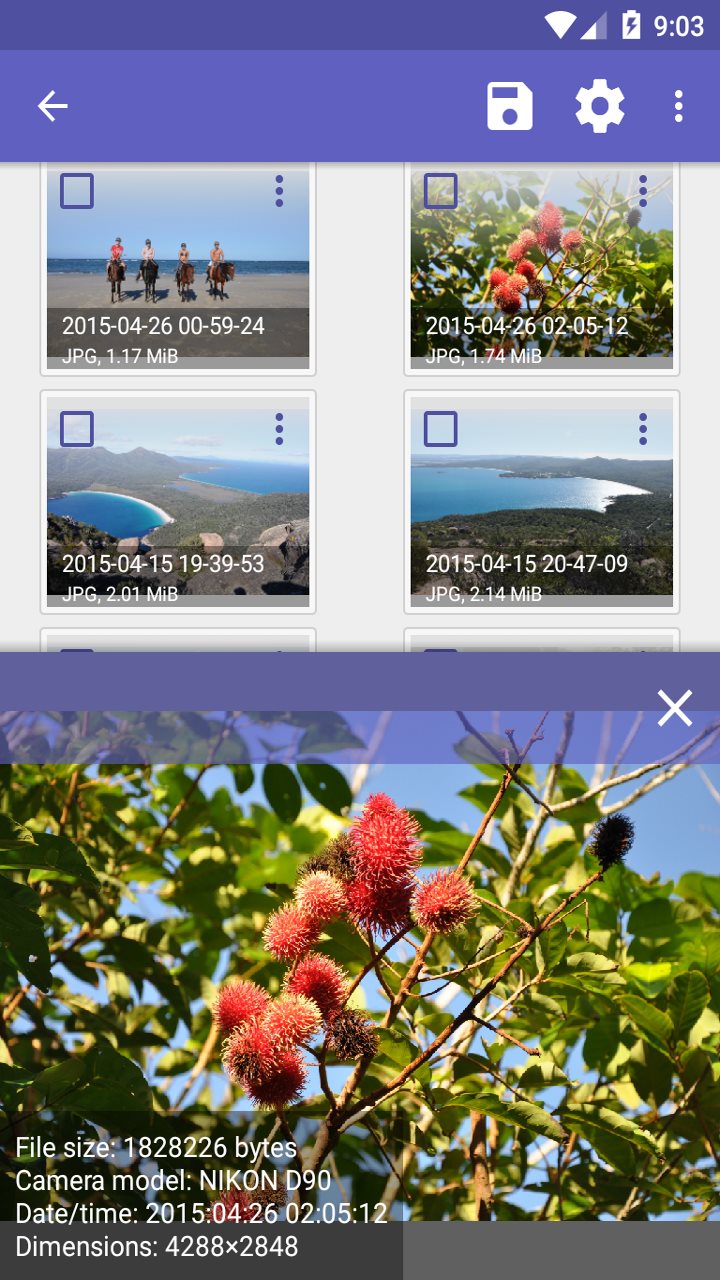Open three-dot menu on photo 2015-04-15 19-39-53
720x1280 pixels.
click(x=279, y=429)
